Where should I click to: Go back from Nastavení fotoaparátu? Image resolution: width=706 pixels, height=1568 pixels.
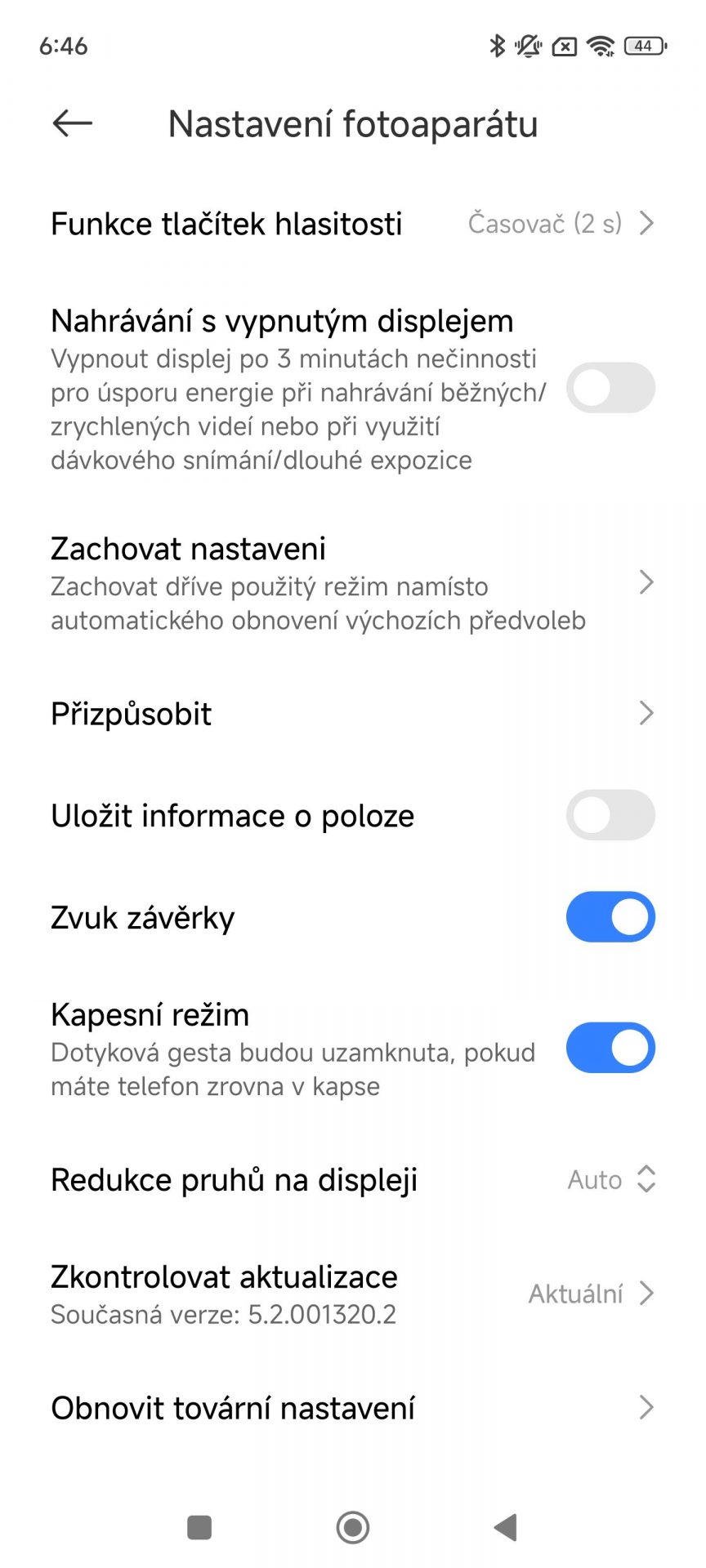[72, 124]
